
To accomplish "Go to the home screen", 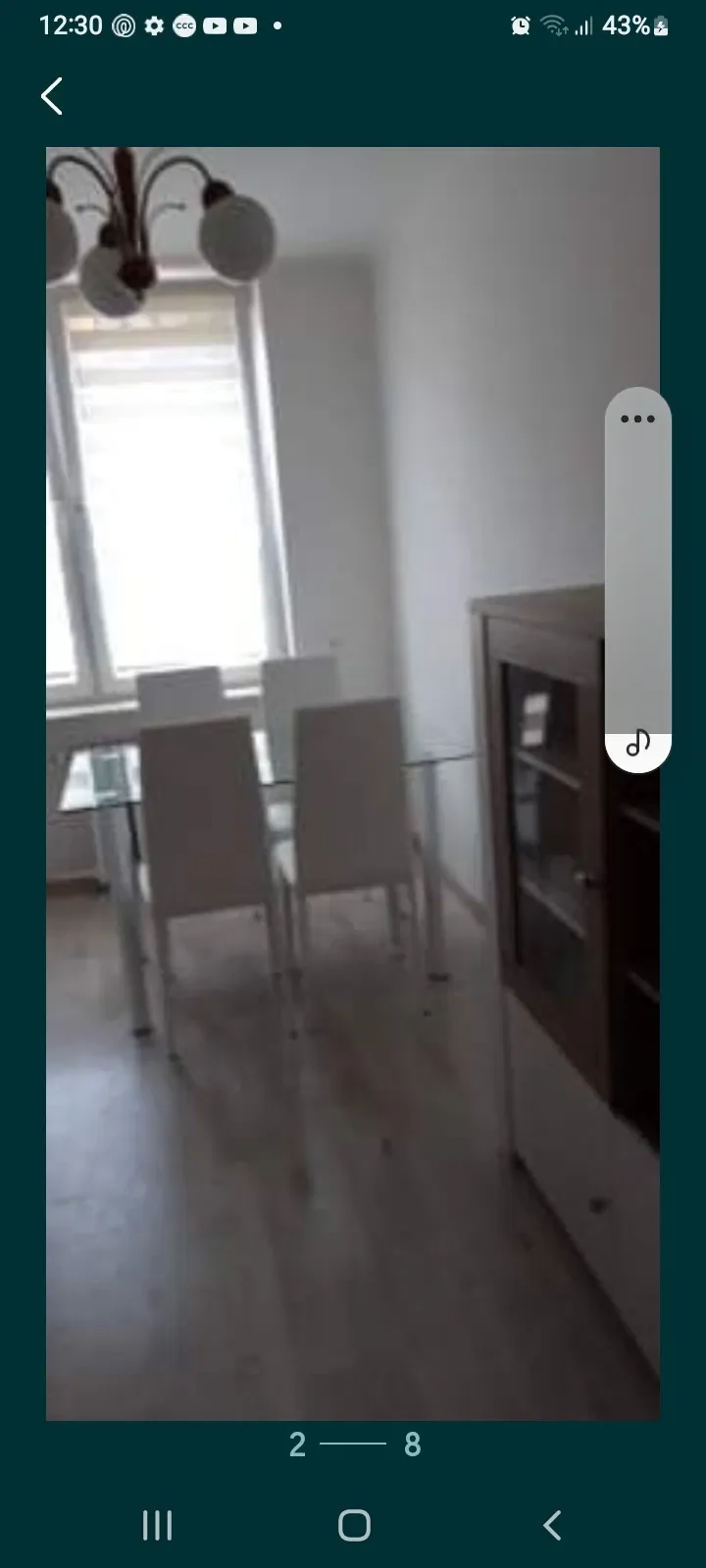I will point(354,1525).
